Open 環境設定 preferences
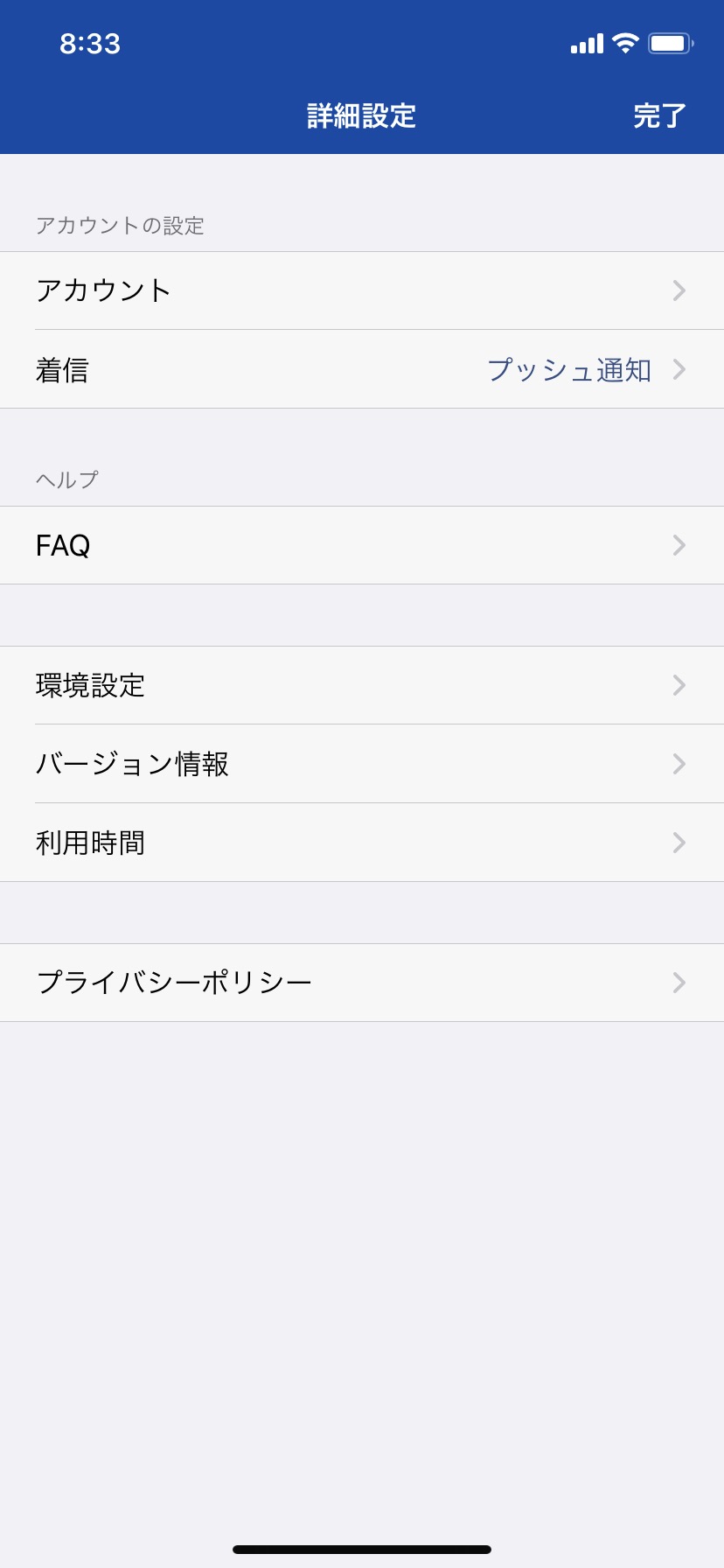Screen dimensions: 724x1568 pos(362,685)
